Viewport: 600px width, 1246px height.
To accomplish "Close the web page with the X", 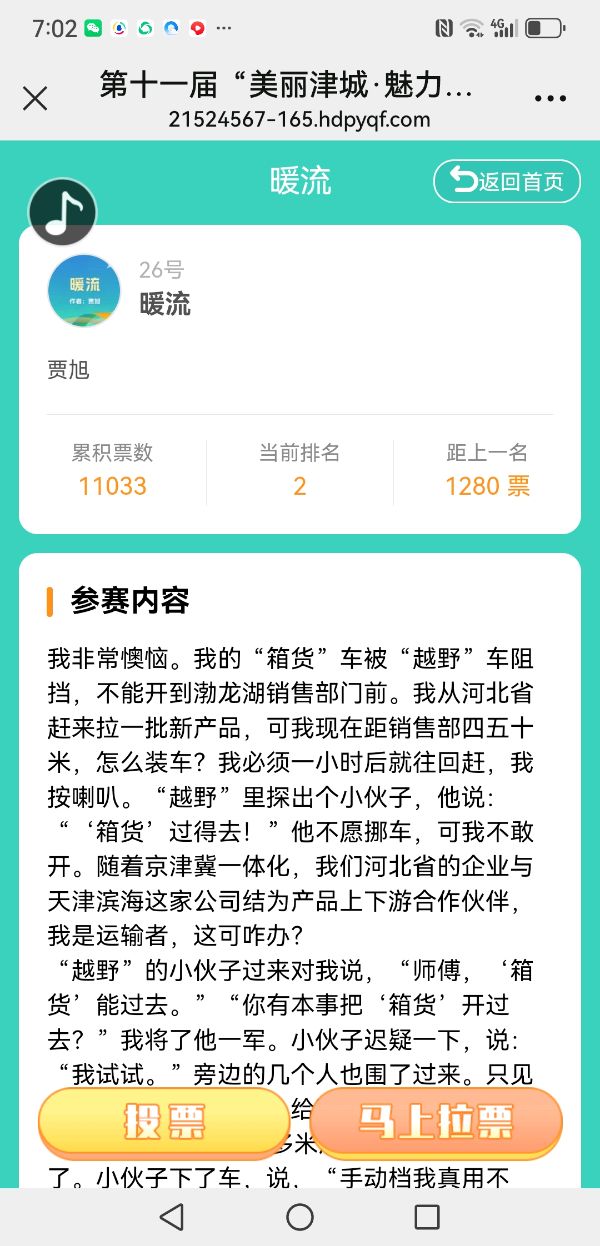I will point(35,98).
